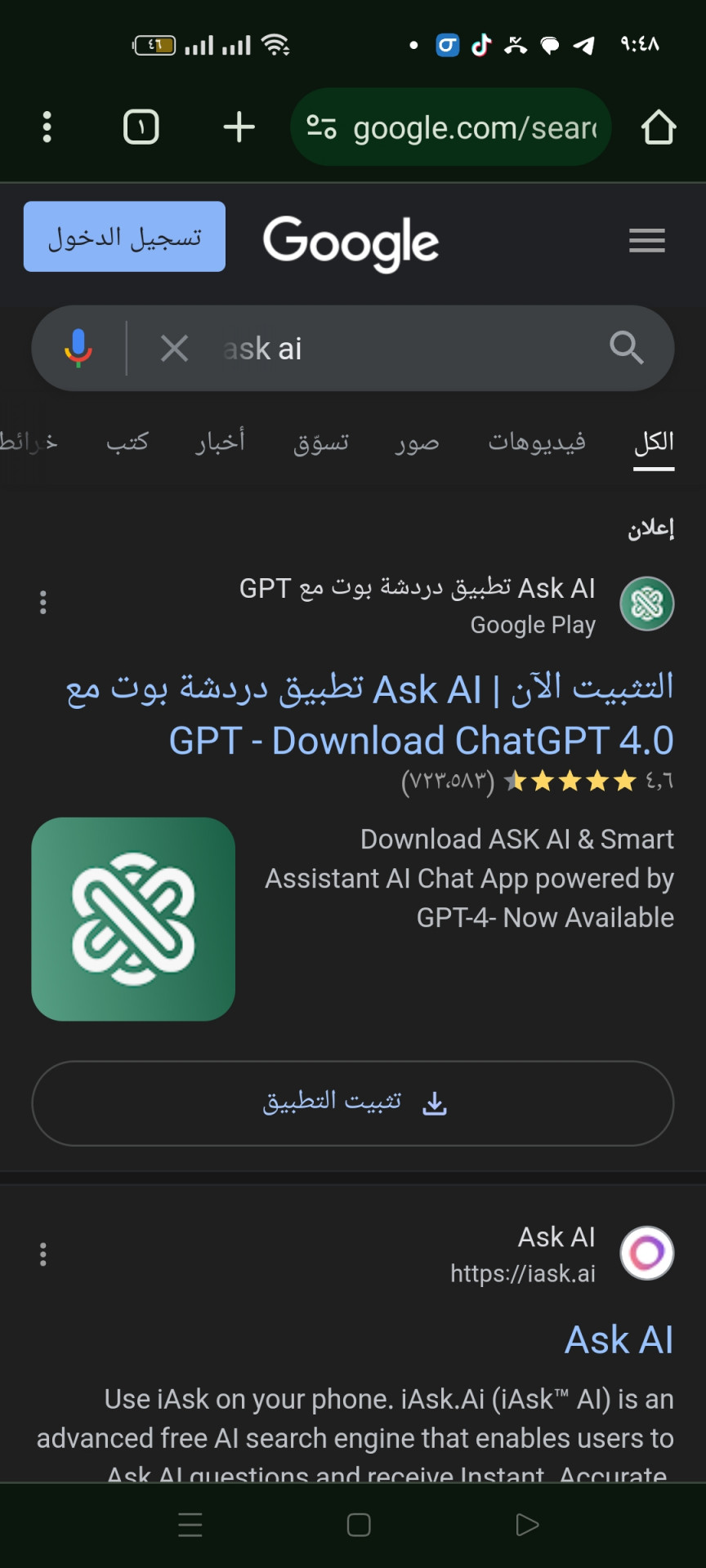Clear the ask ai search text
Screen dimensions: 706x1568
pyautogui.click(x=174, y=348)
